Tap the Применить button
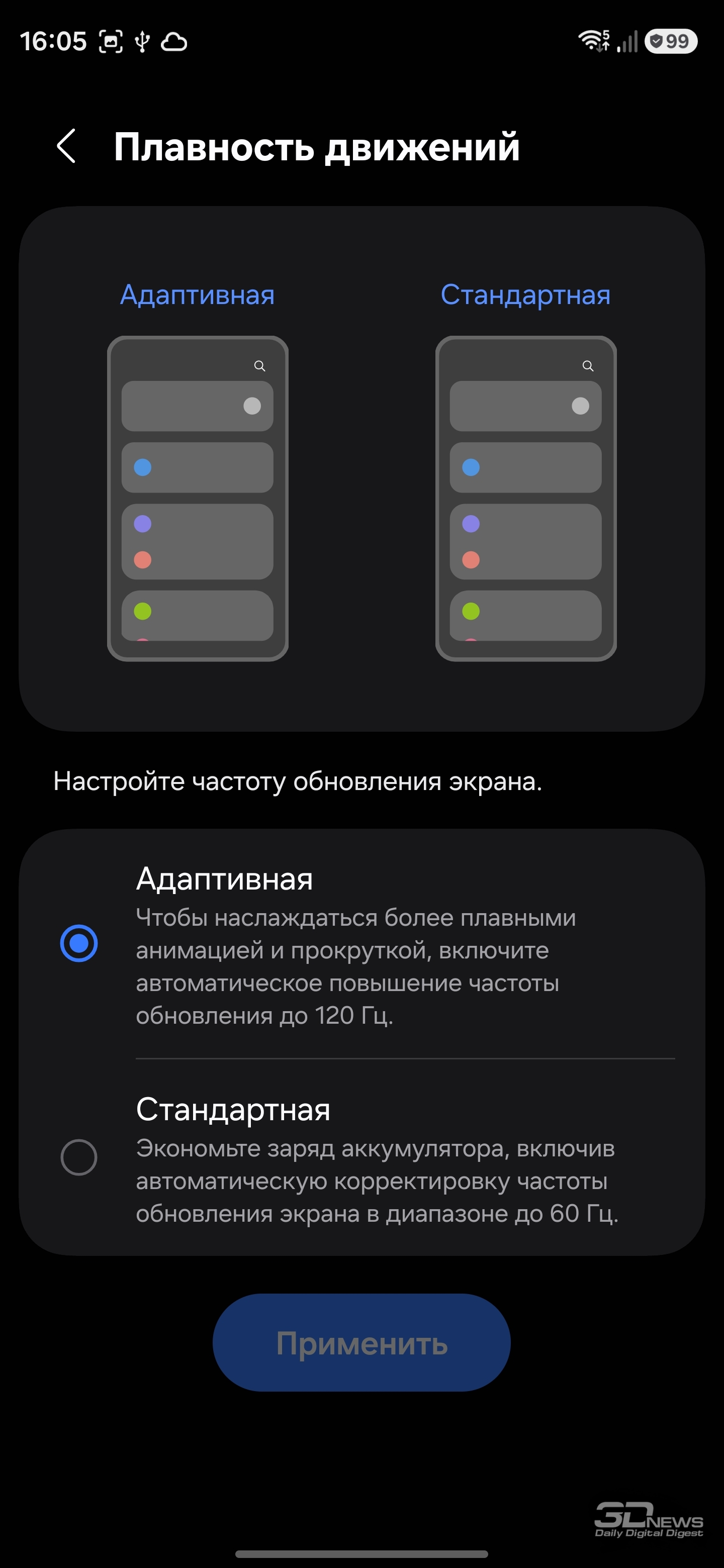 pos(361,1343)
